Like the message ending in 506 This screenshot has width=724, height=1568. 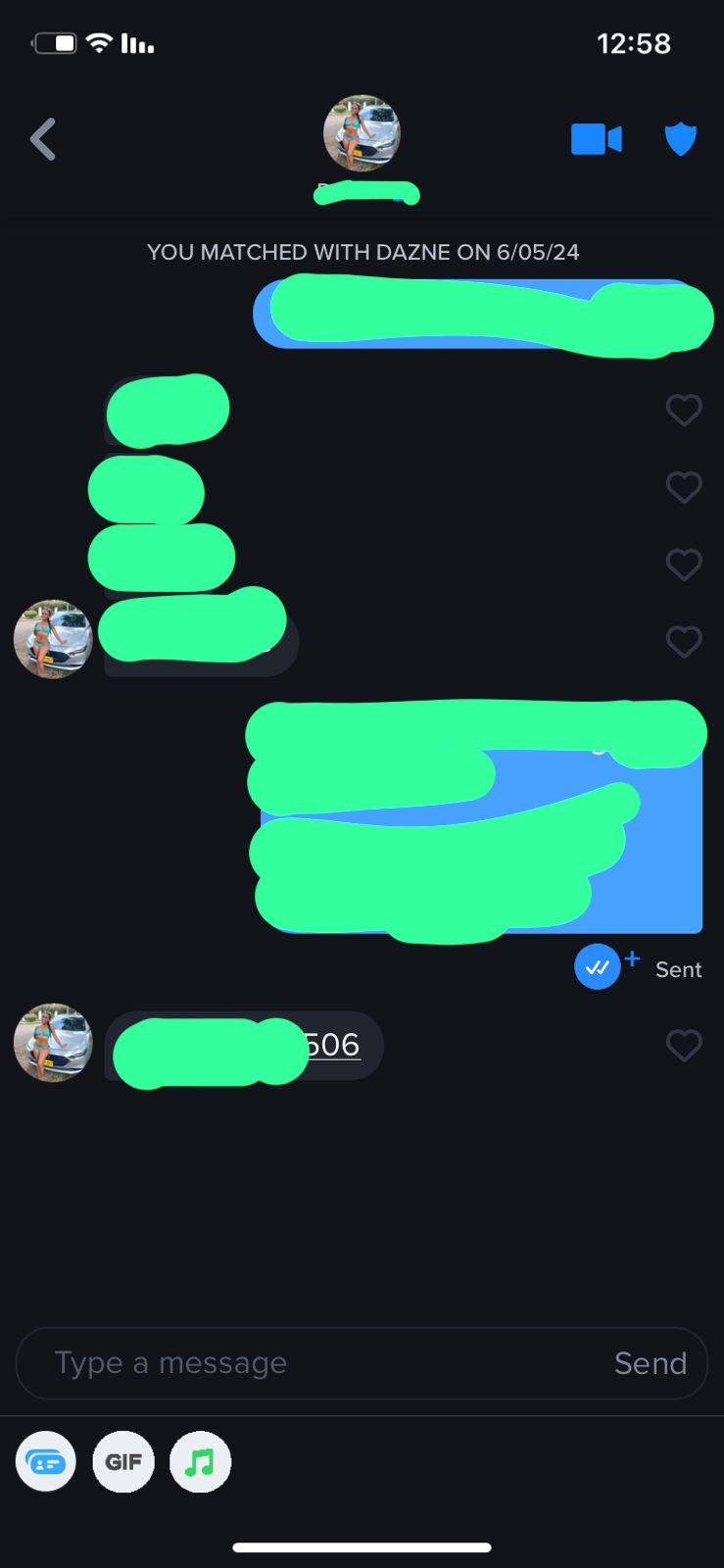tap(684, 1046)
